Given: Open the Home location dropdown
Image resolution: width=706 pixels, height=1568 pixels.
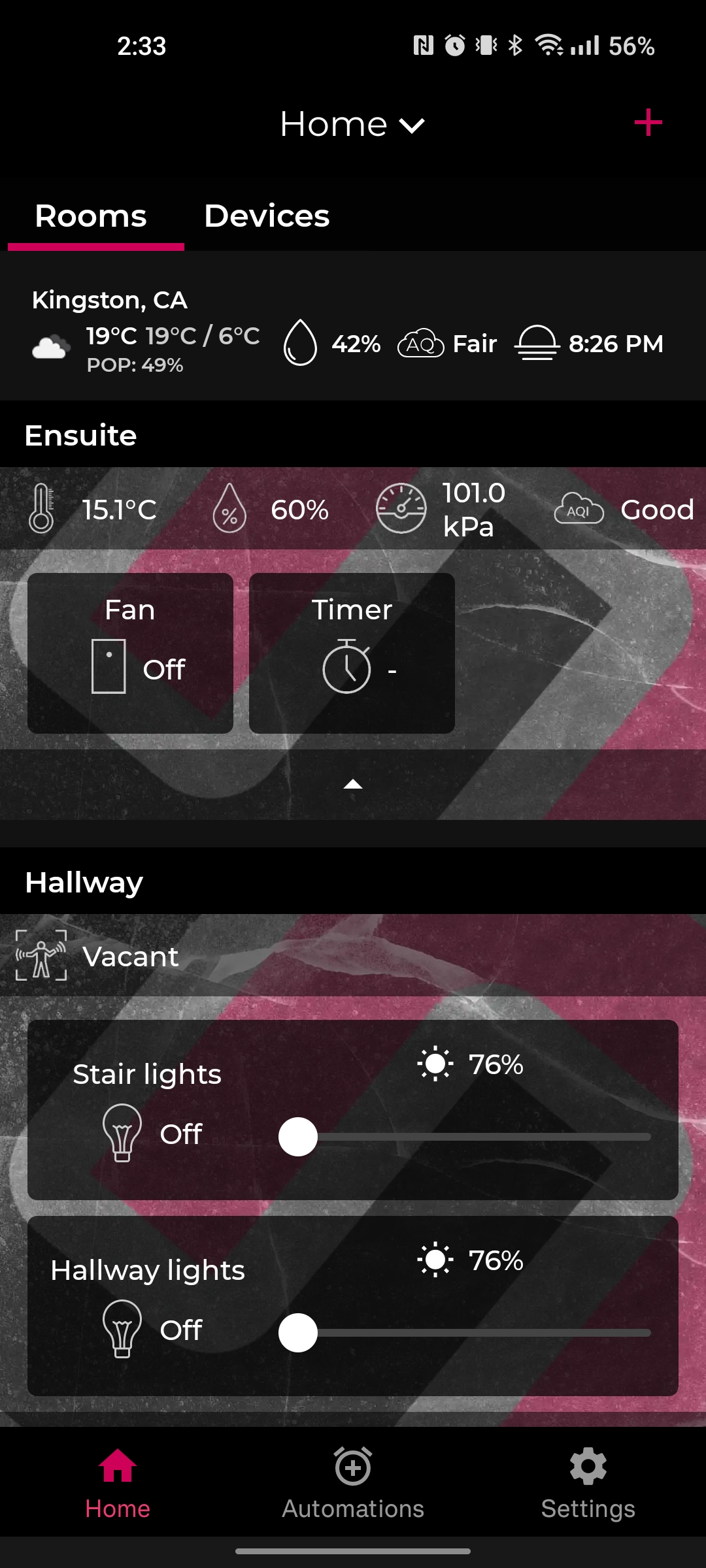Looking at the screenshot, I should click(353, 124).
